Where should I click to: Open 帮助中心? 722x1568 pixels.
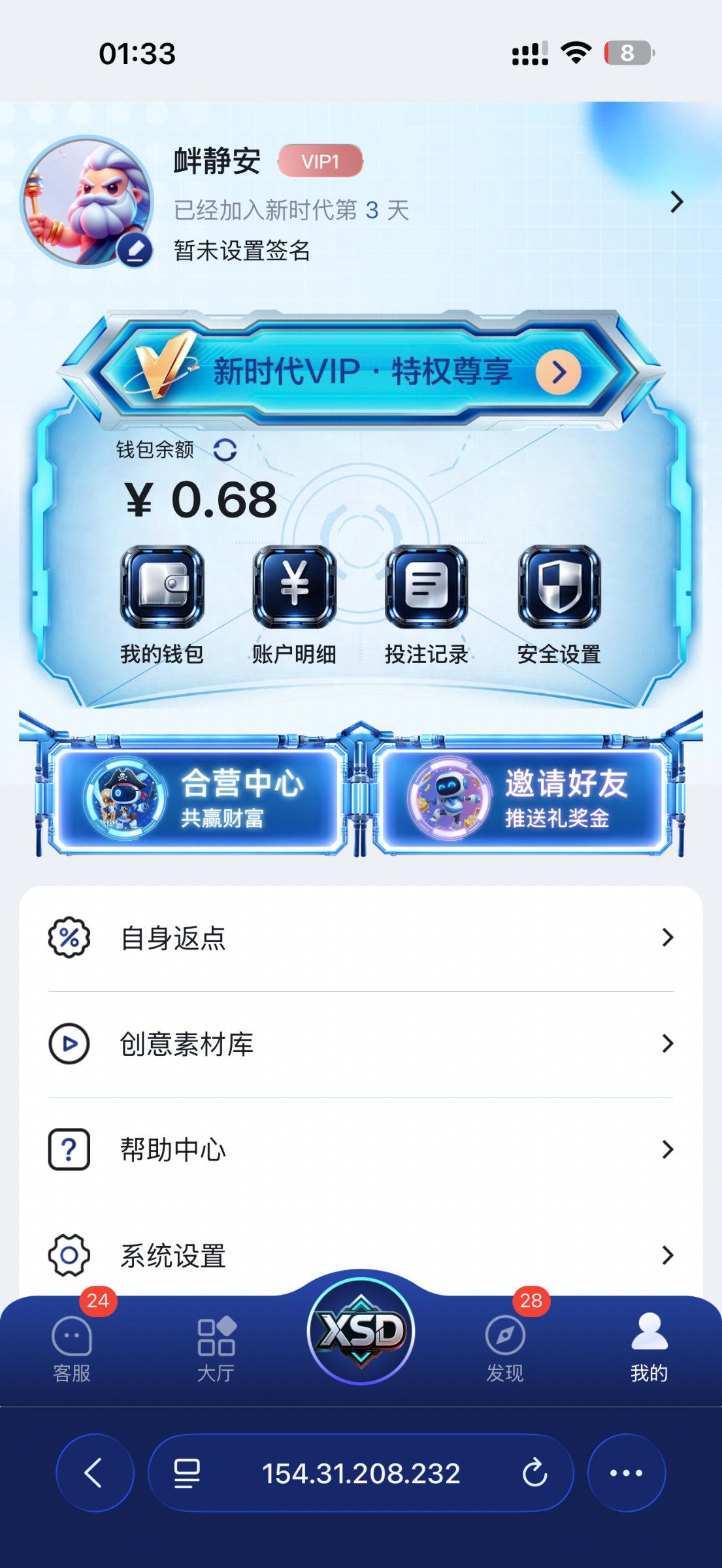(x=361, y=1150)
